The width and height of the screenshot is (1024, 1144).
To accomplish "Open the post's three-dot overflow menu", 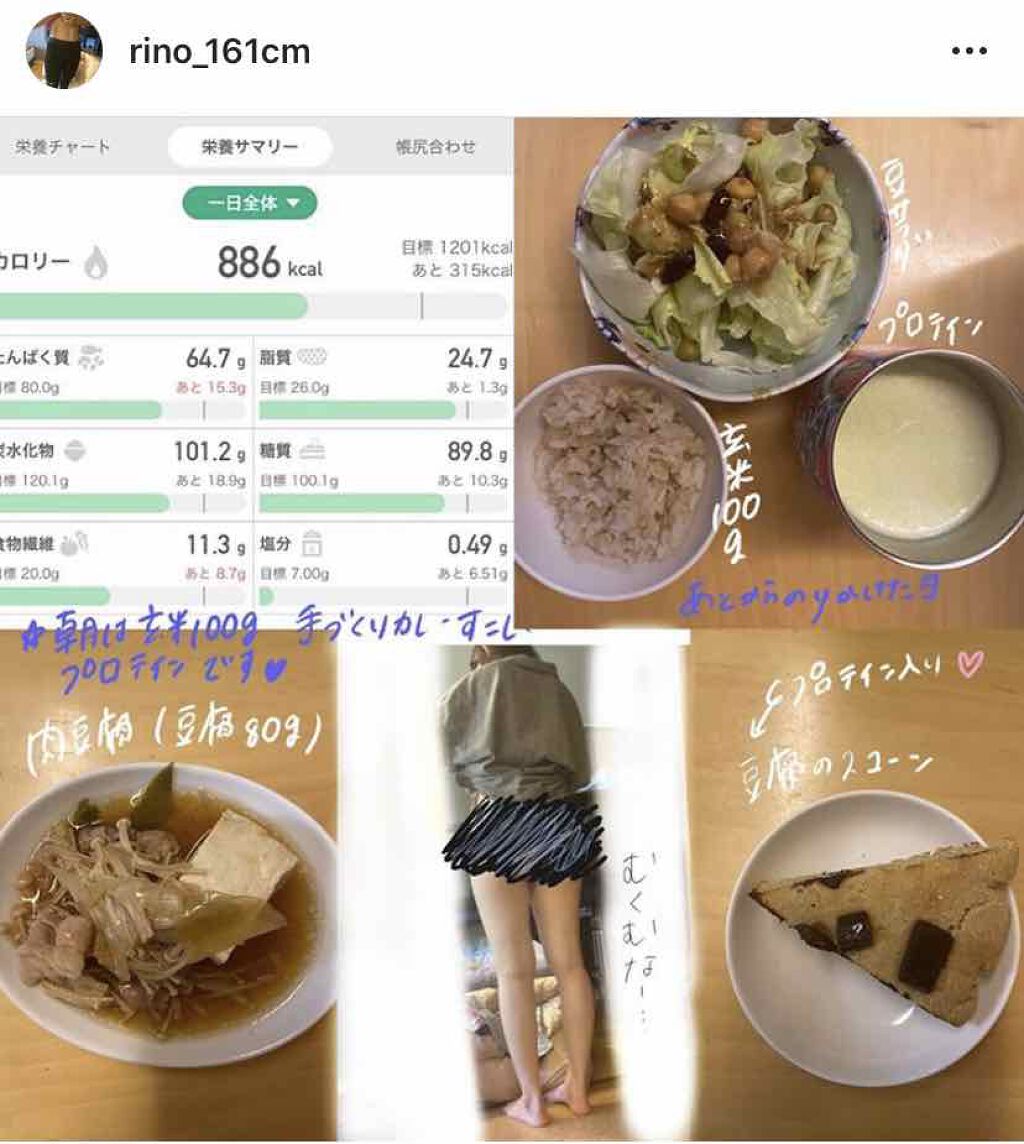I will pyautogui.click(x=969, y=52).
